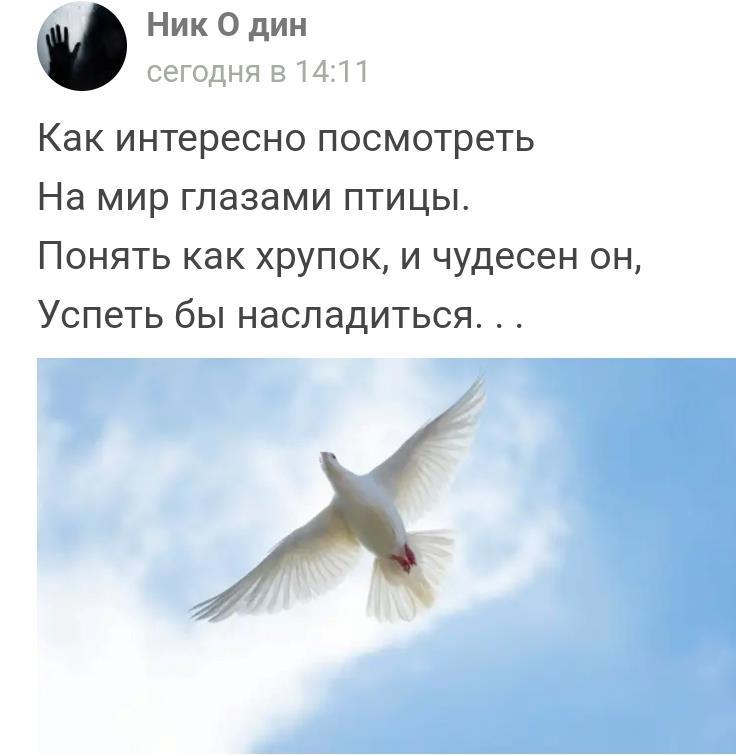Open Ник О дин's profile avatar

[82, 47]
